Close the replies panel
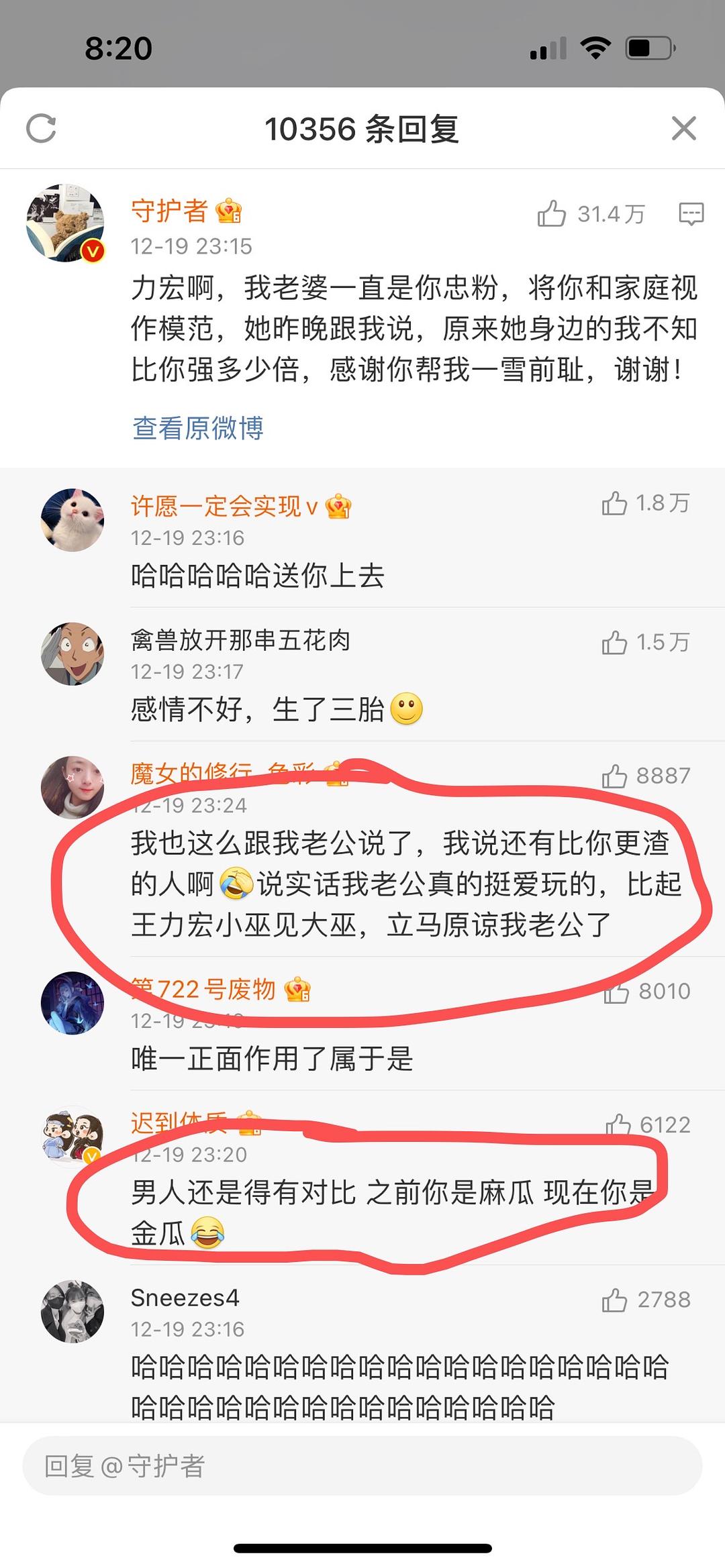 point(683,128)
